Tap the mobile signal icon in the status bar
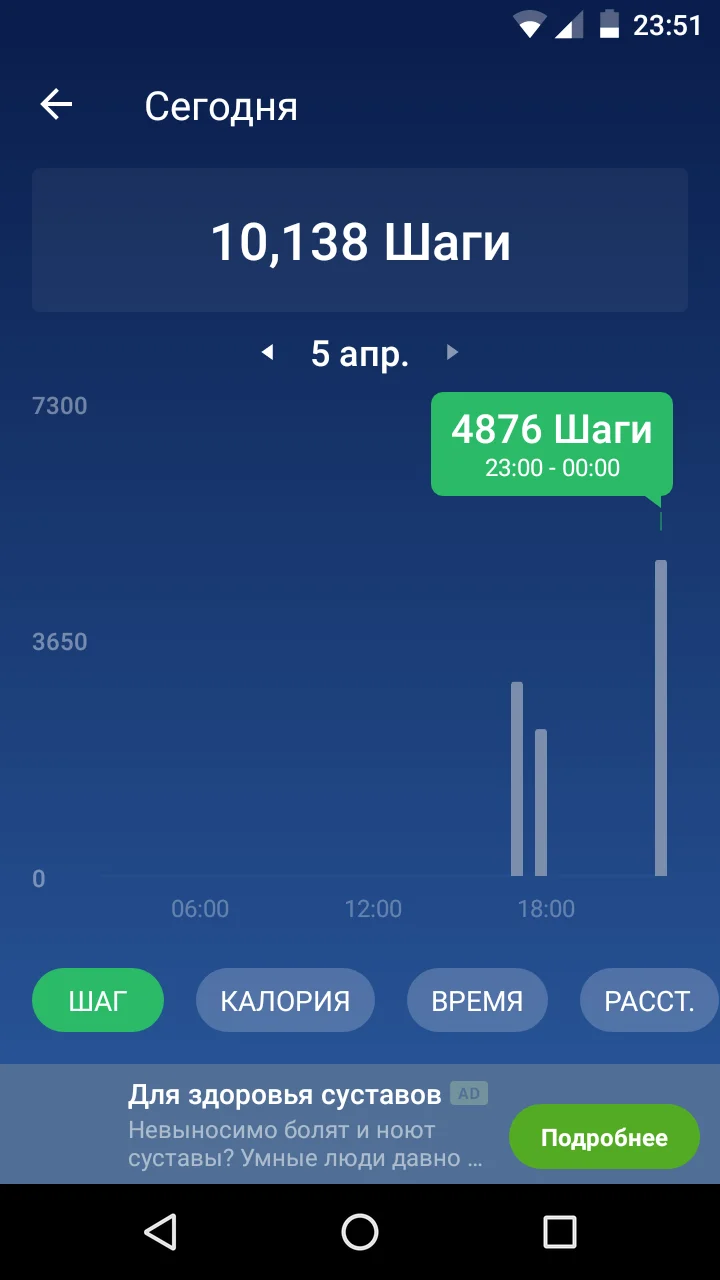 point(570,24)
